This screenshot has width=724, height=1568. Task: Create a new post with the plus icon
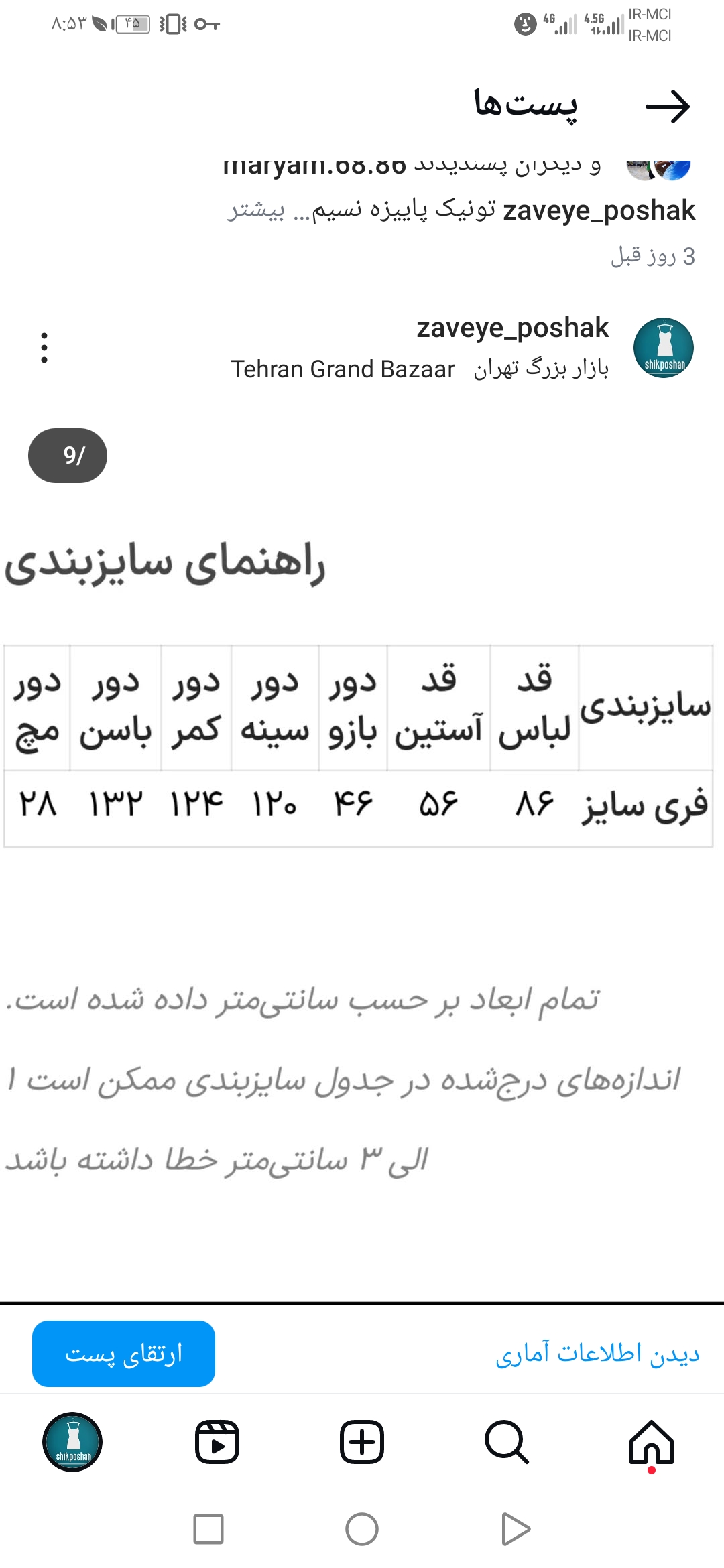click(x=362, y=1442)
